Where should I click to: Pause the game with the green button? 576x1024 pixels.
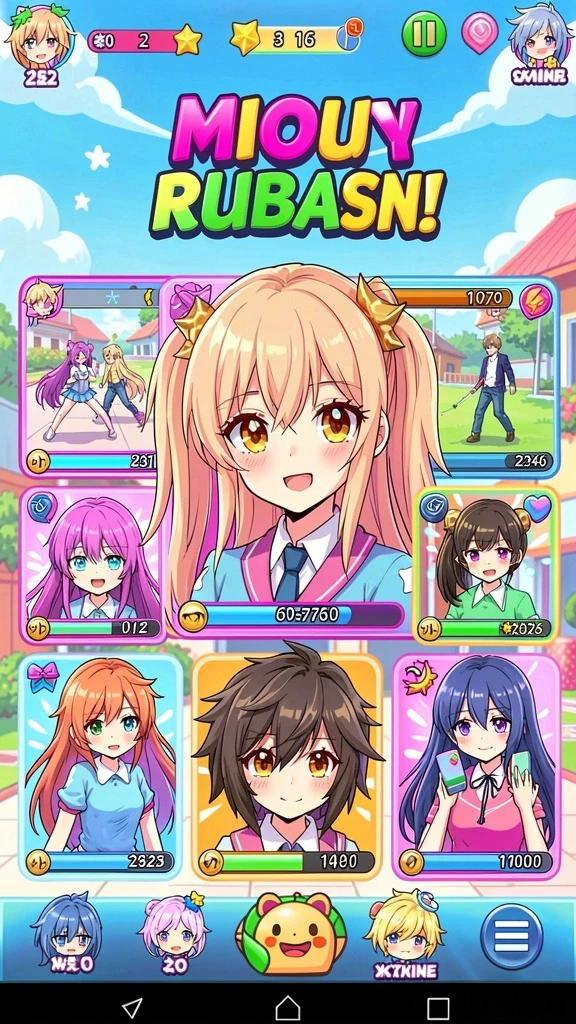click(424, 34)
